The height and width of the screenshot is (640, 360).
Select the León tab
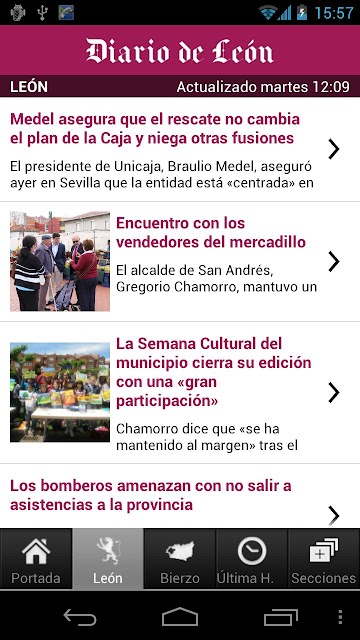pos(108,559)
